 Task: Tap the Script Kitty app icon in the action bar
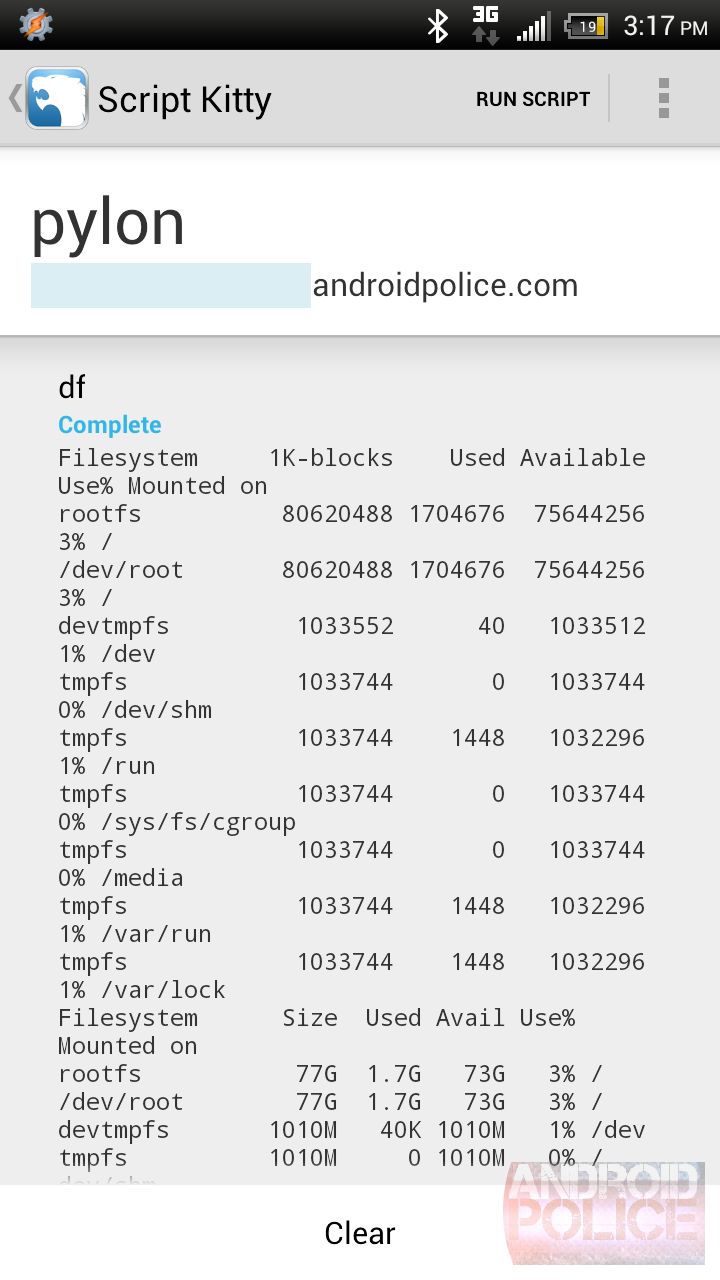pyautogui.click(x=56, y=98)
